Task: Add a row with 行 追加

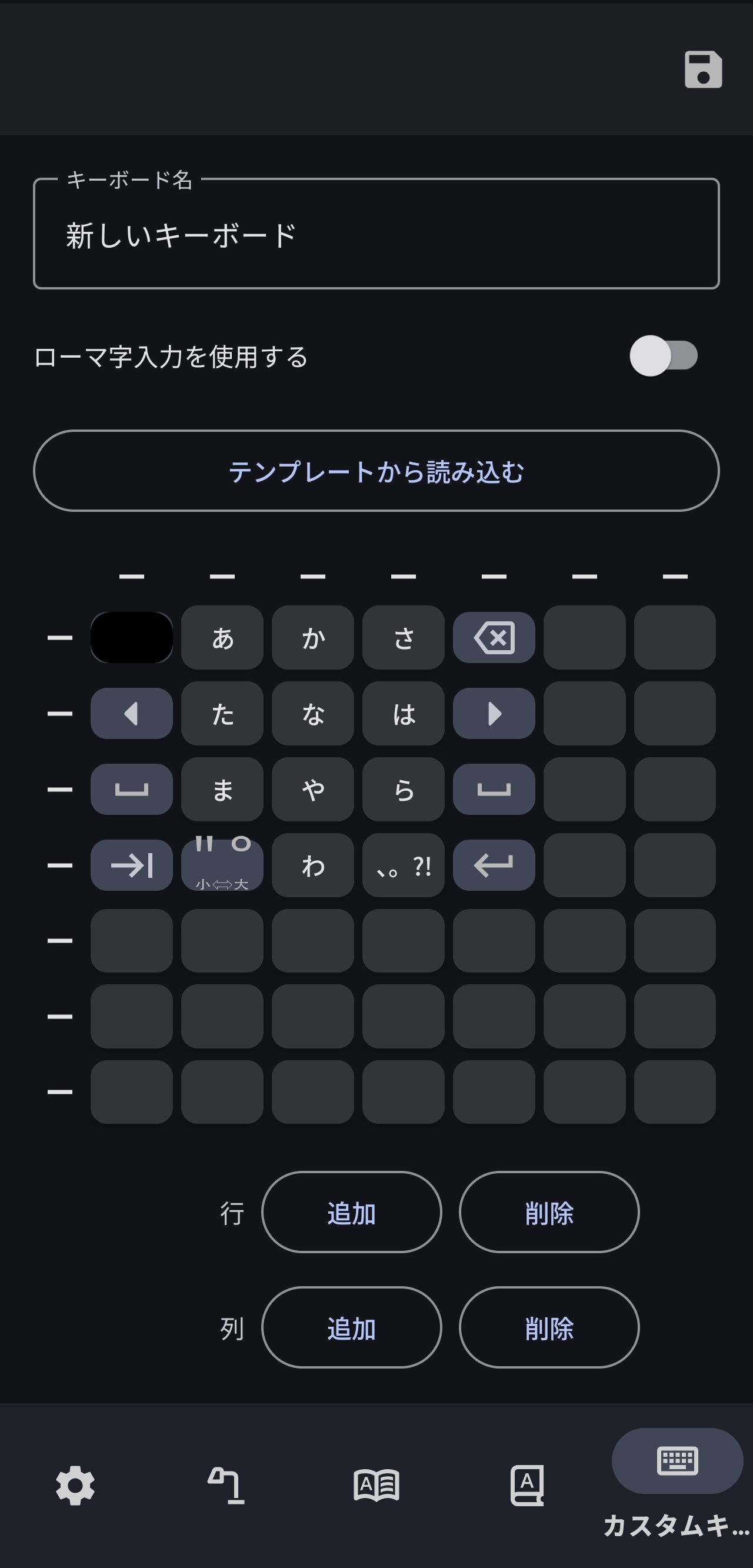Action: (x=351, y=1213)
